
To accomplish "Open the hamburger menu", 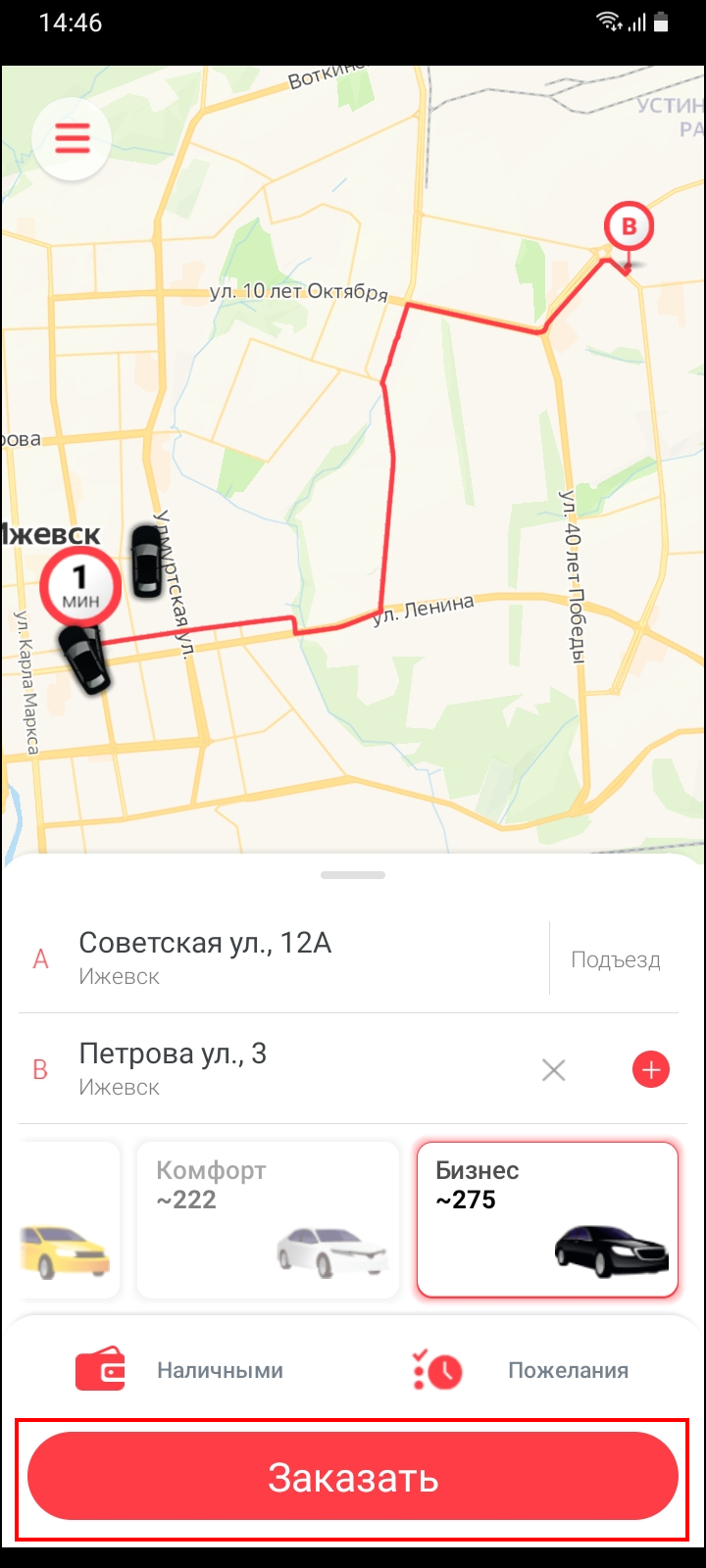I will 72,139.
